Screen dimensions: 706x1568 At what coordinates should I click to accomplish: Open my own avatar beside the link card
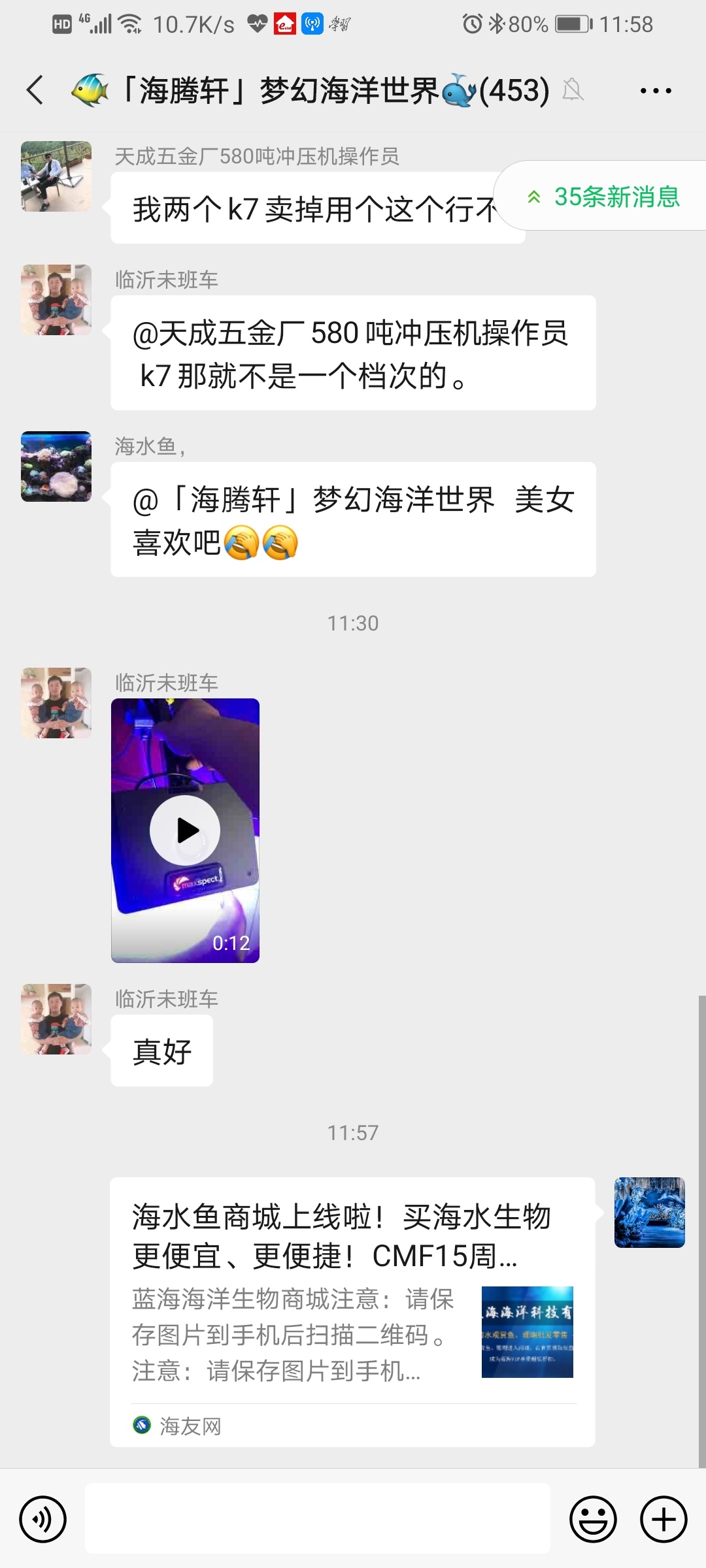649,1213
